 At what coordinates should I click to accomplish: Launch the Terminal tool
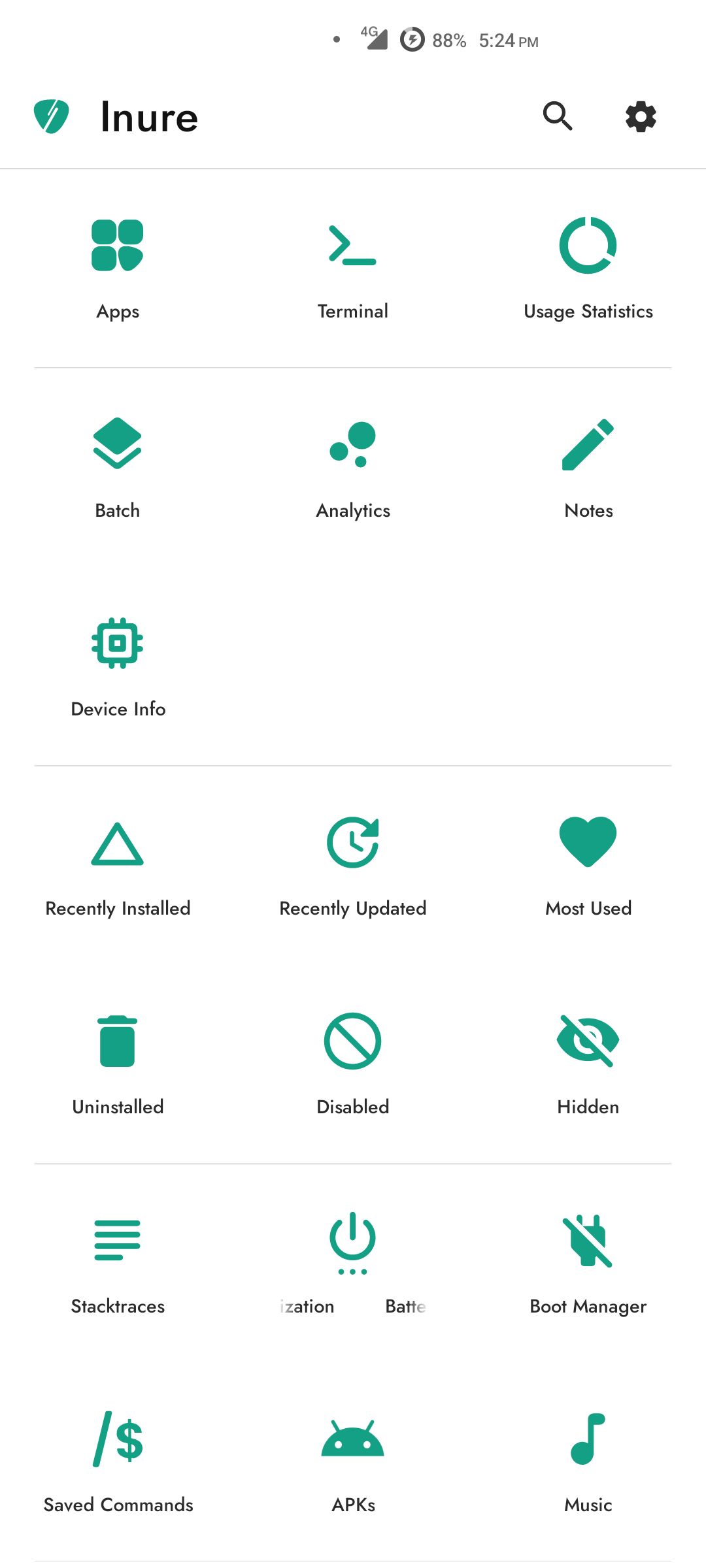[x=352, y=268]
